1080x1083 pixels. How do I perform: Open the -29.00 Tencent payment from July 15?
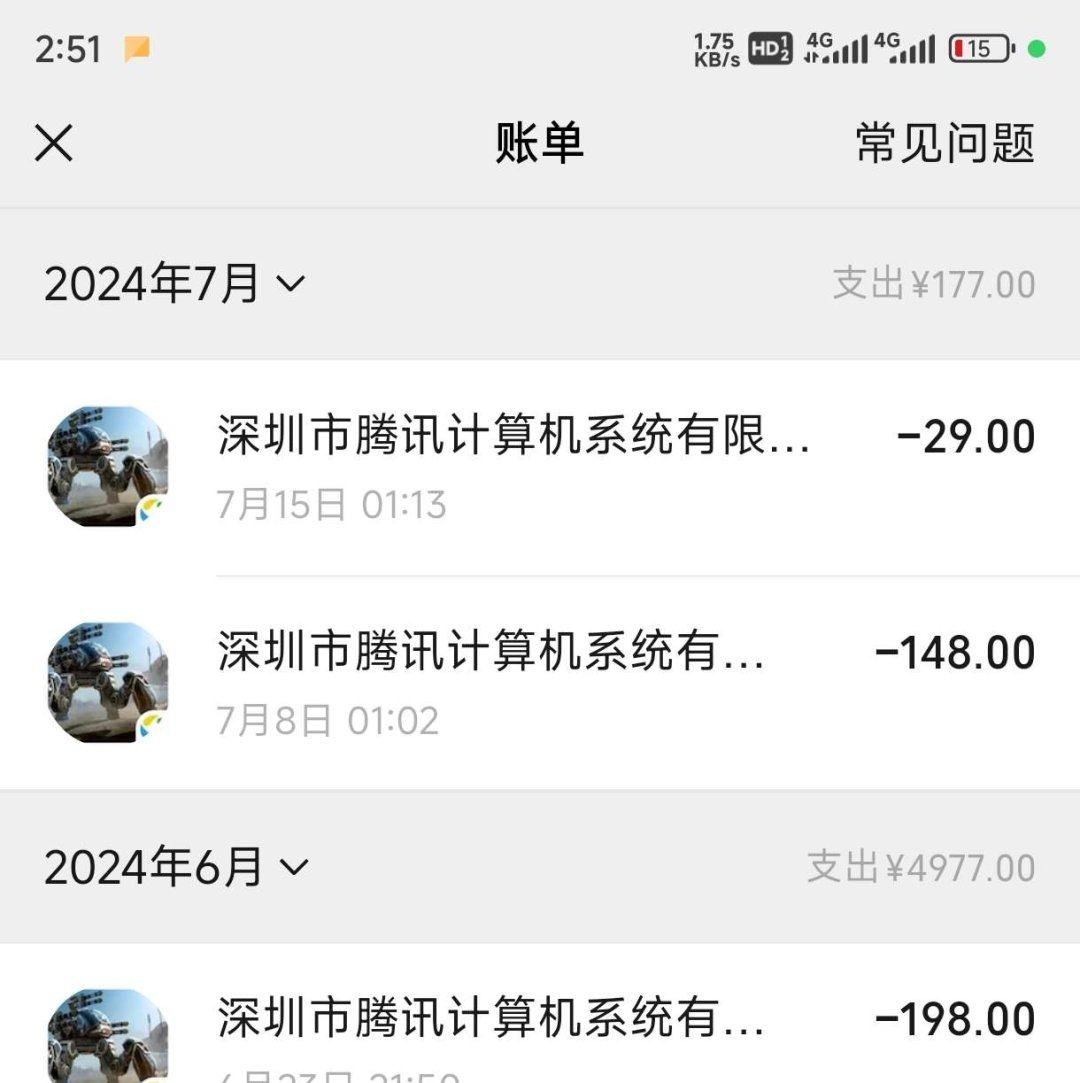point(540,463)
